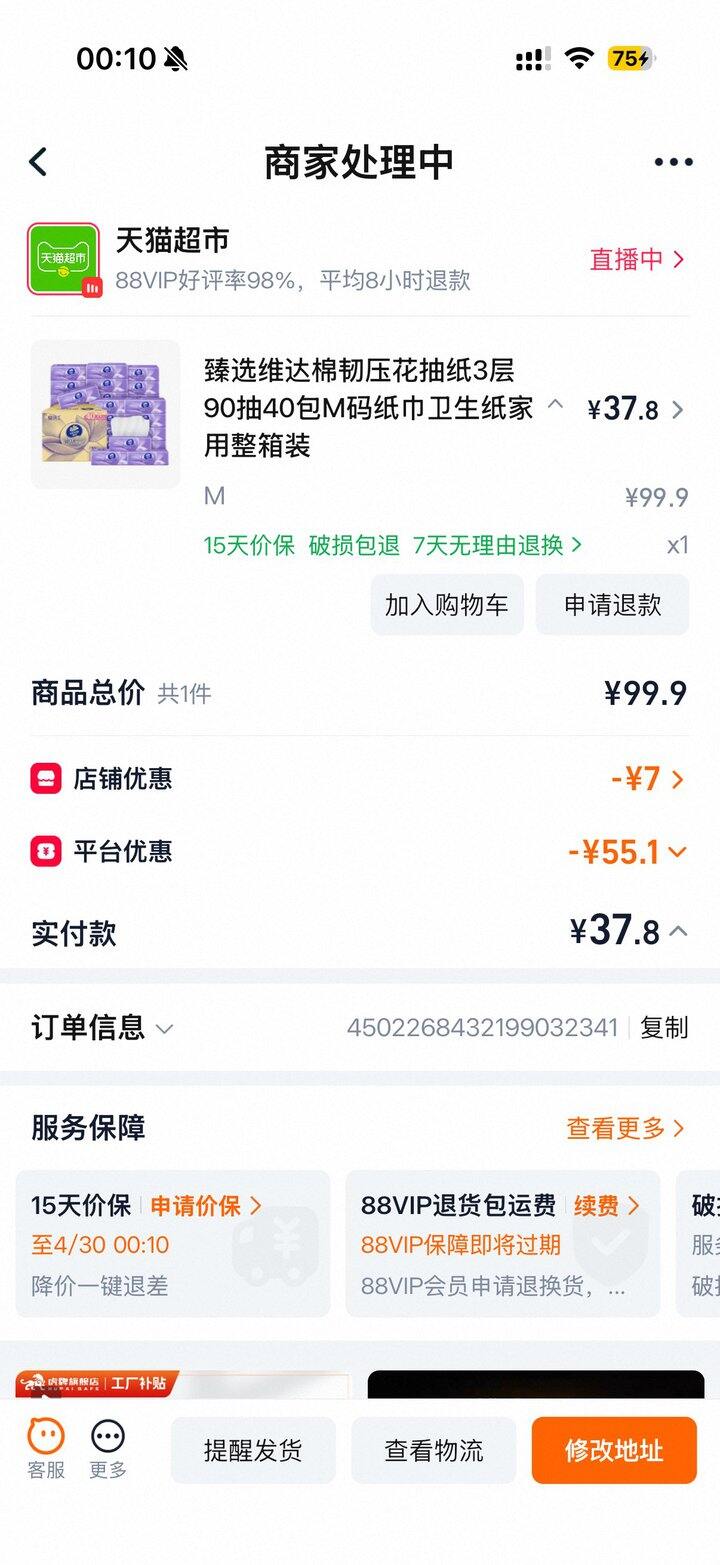Copy the order number with 复制
The image size is (720, 1565).
point(664,1028)
